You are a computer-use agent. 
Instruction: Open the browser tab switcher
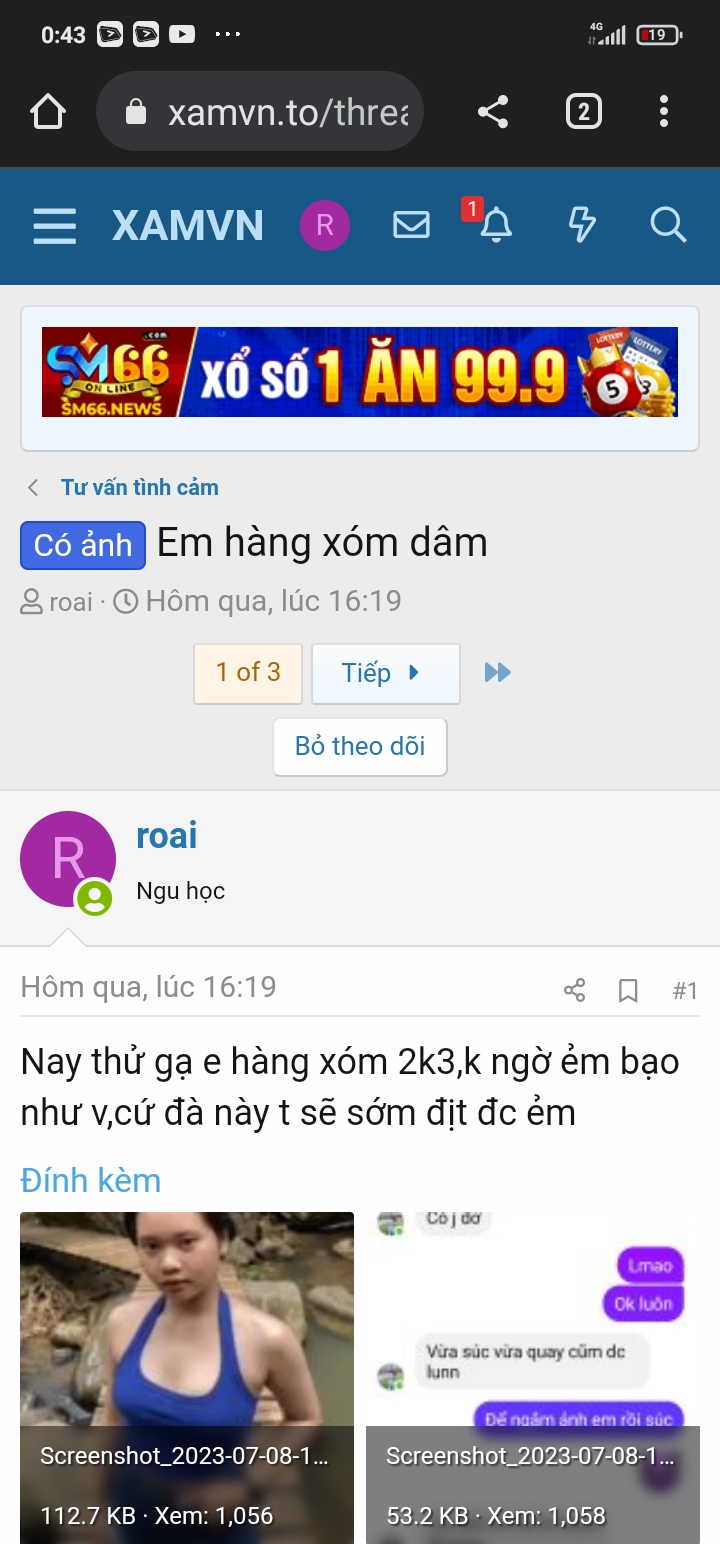[583, 112]
